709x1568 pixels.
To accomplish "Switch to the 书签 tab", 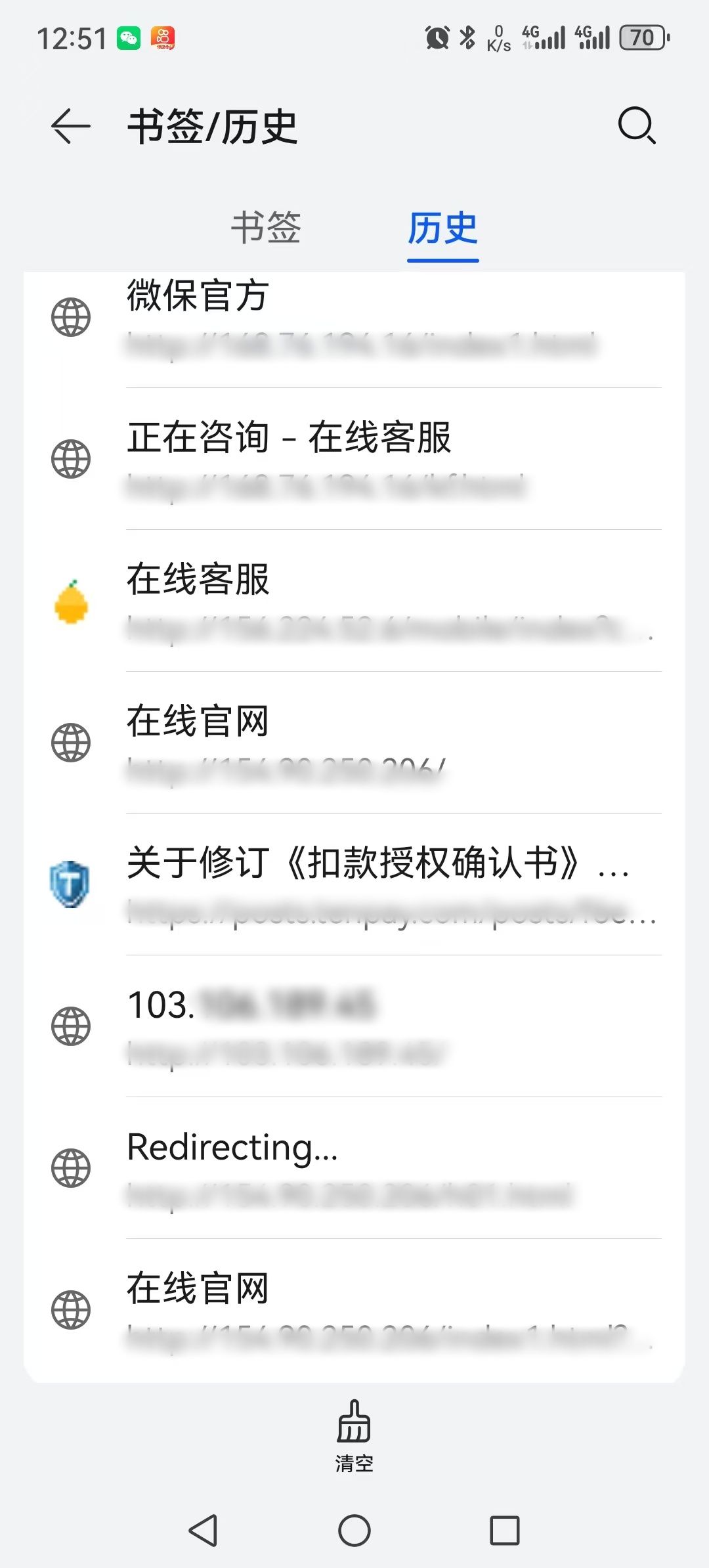I will [266, 229].
